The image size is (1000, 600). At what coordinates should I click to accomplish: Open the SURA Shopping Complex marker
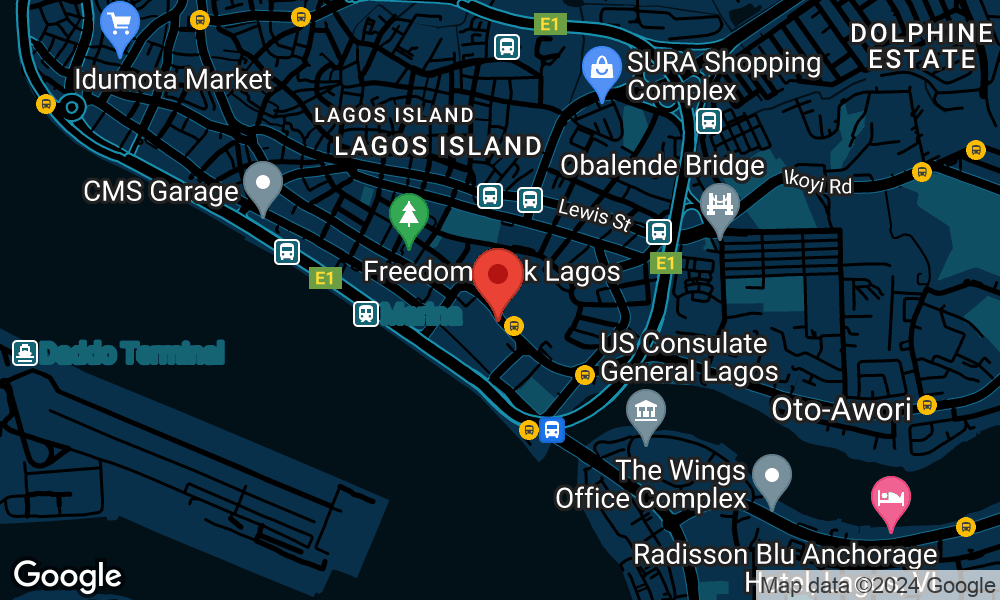601,71
